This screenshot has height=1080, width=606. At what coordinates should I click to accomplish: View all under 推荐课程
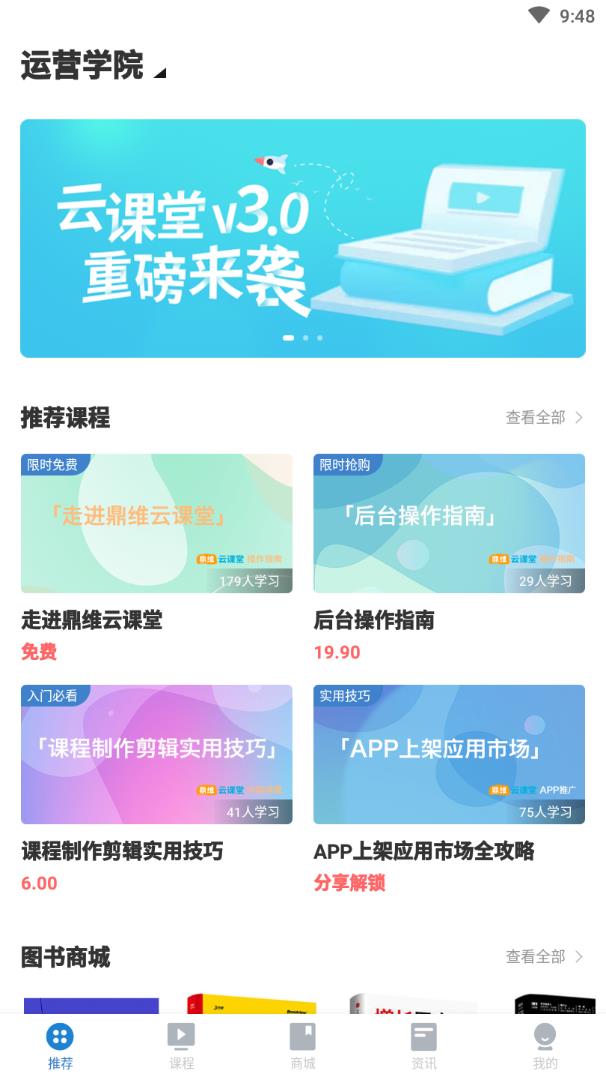pyautogui.click(x=544, y=417)
